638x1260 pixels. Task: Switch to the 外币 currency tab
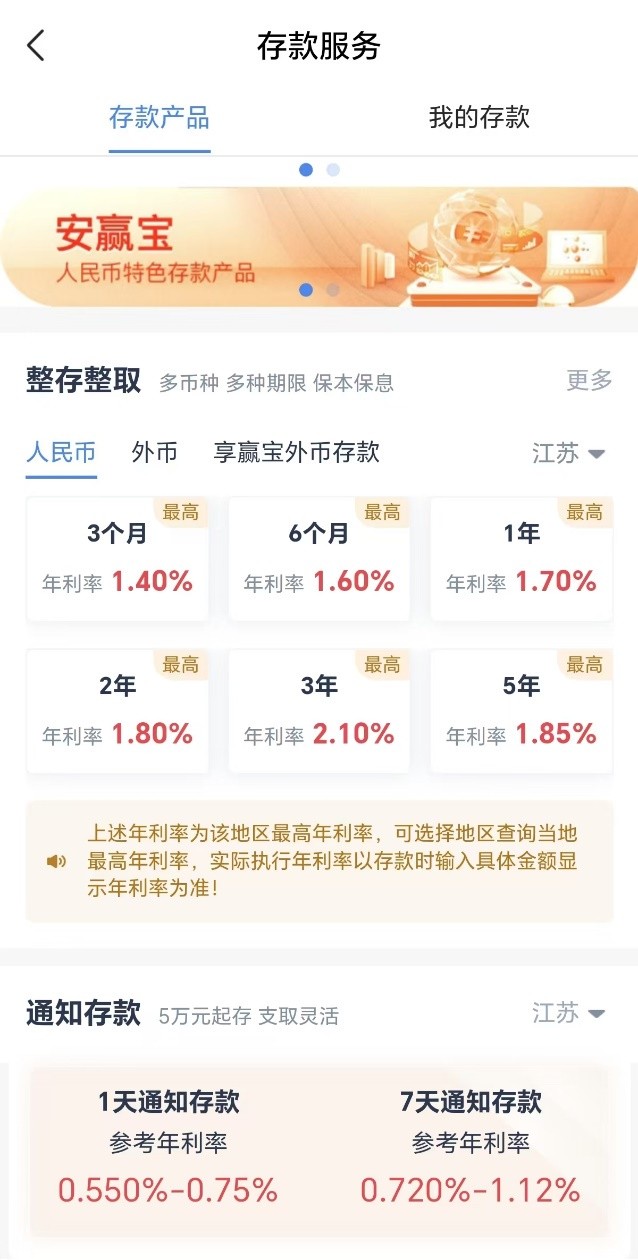pos(154,452)
